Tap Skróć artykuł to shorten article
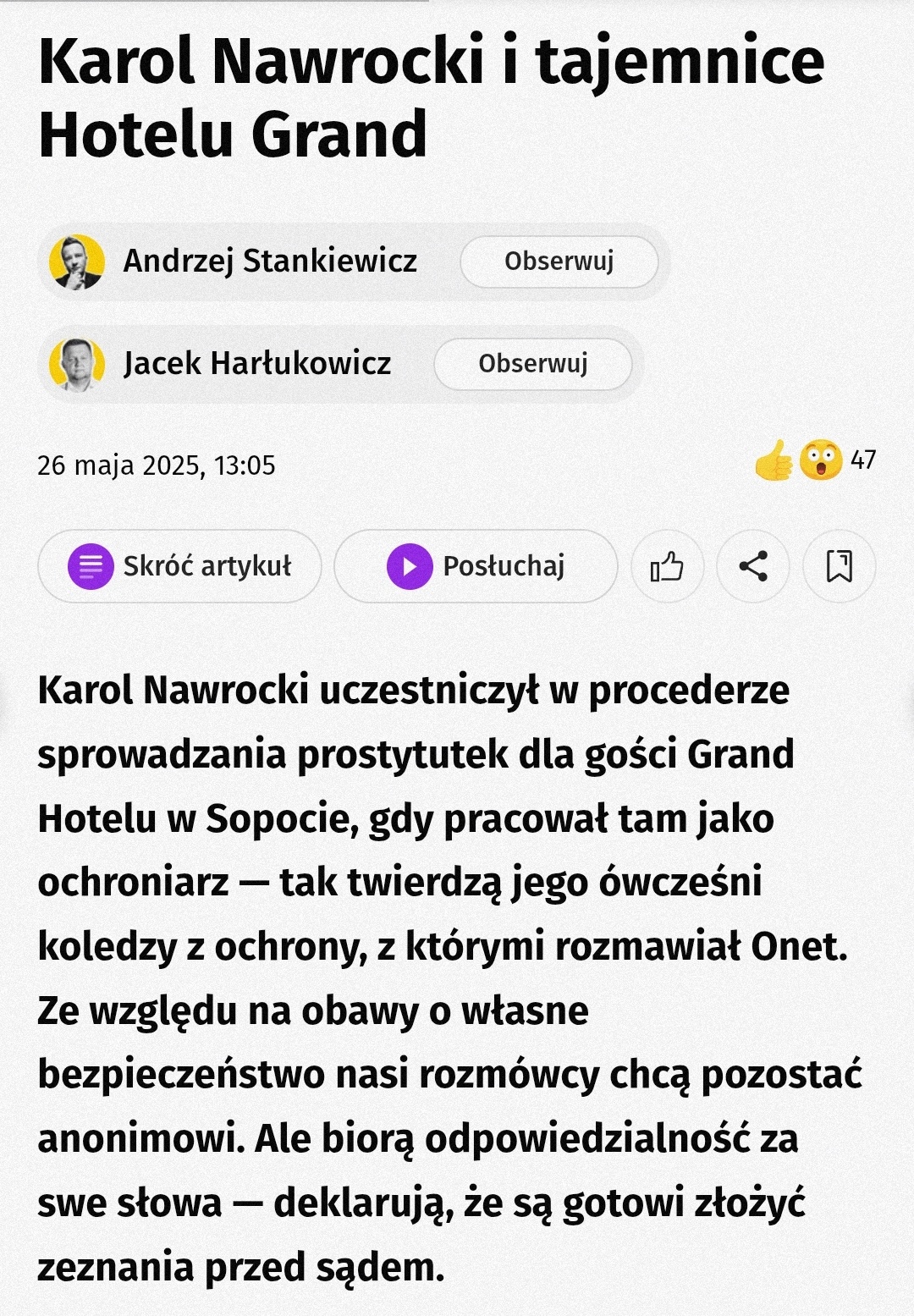 (179, 566)
